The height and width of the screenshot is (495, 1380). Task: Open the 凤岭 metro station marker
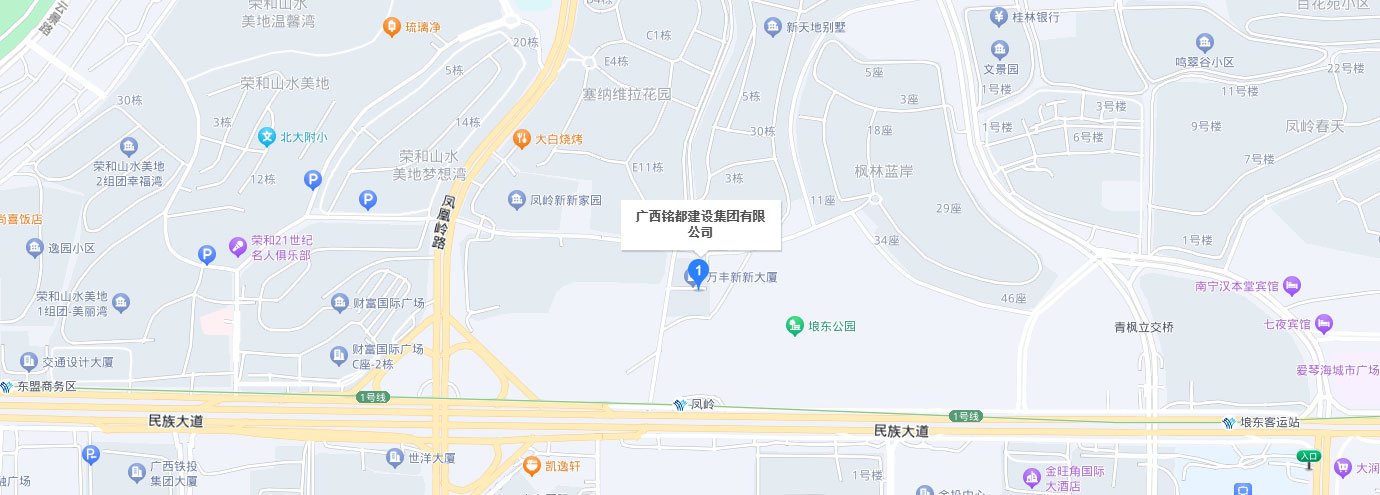(680, 405)
